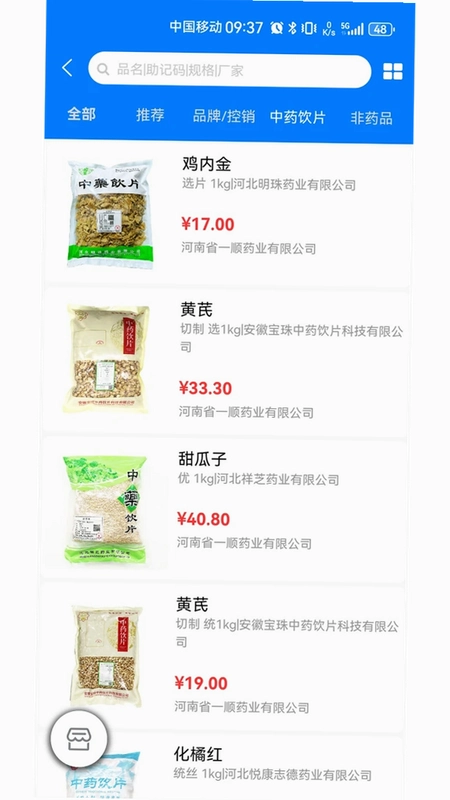This screenshot has height=800, width=450.
Task: Switch to the 推荐 tab
Action: tap(150, 115)
